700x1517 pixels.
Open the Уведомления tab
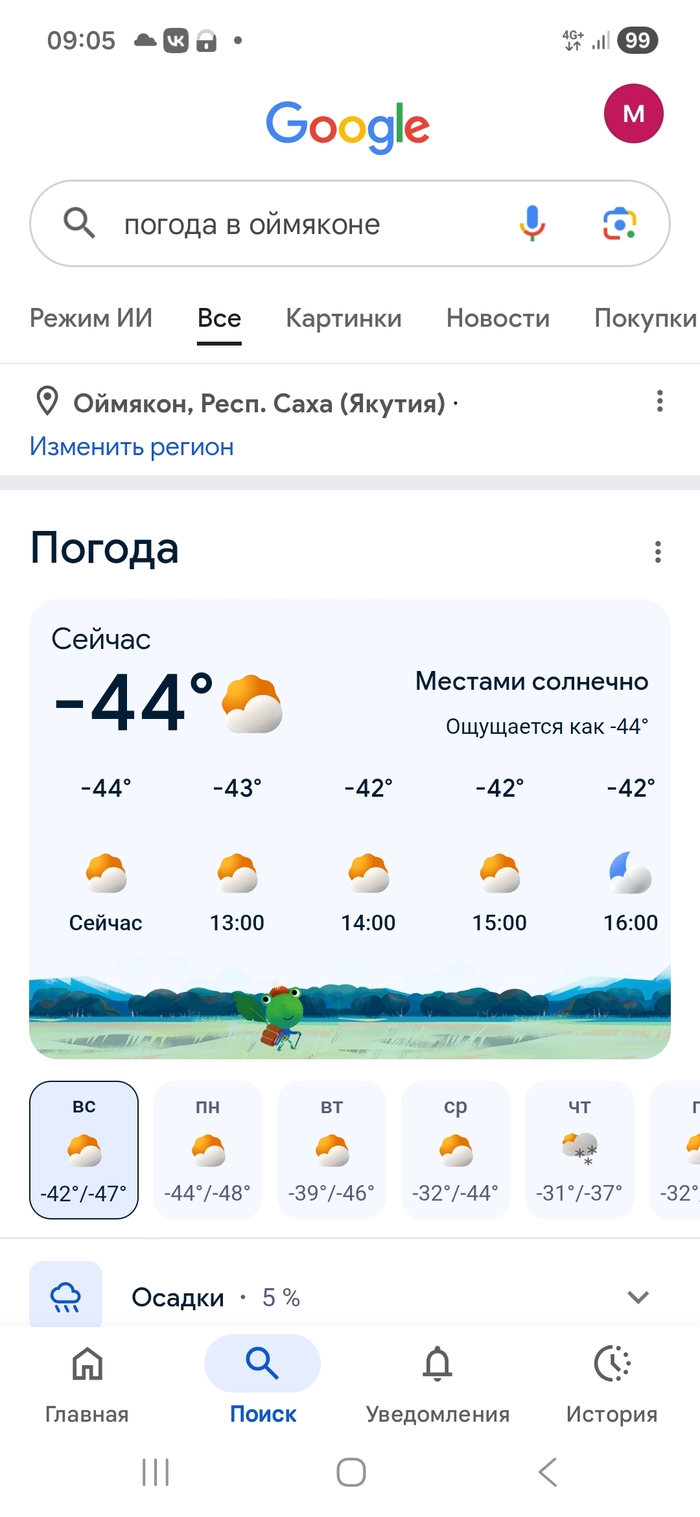(437, 1384)
